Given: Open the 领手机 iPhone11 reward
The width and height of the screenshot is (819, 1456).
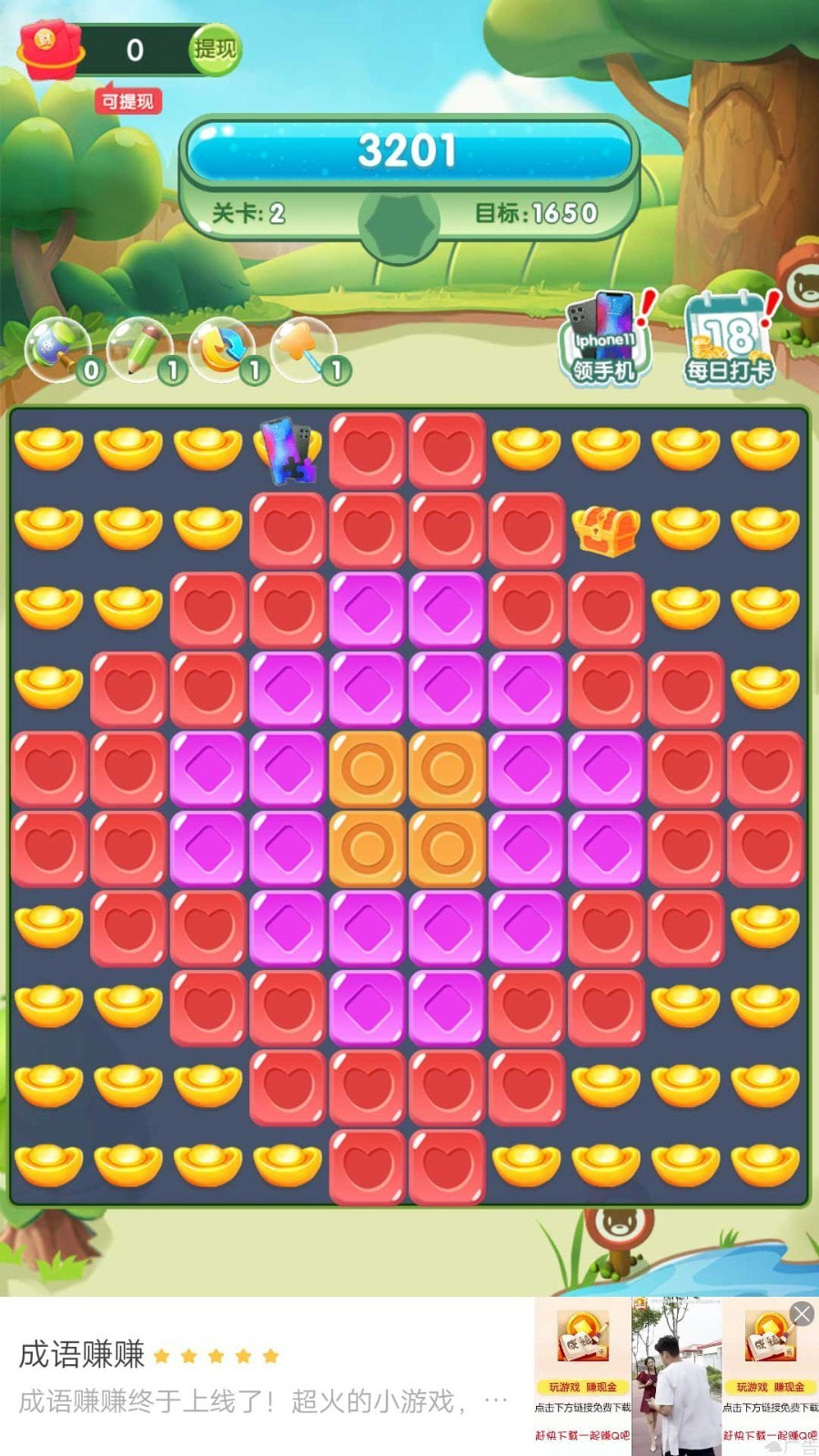Looking at the screenshot, I should (x=604, y=339).
